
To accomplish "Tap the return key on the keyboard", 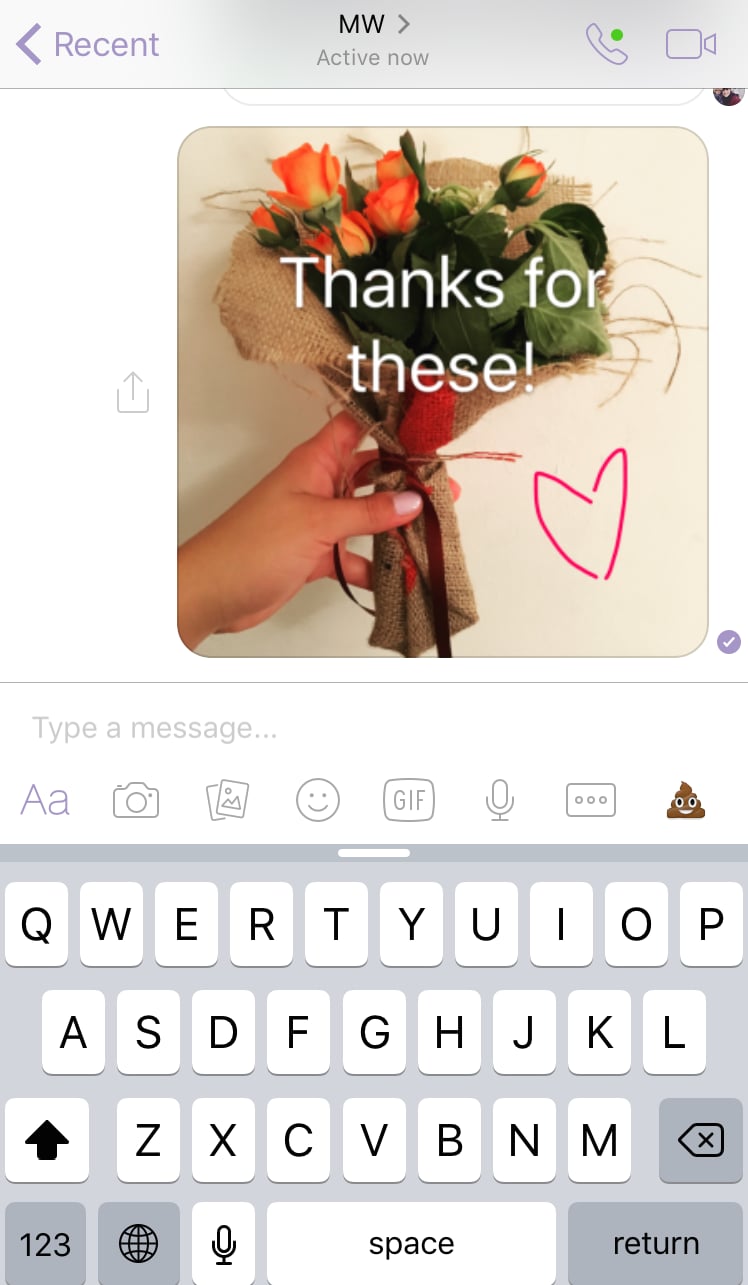I will tap(655, 1244).
